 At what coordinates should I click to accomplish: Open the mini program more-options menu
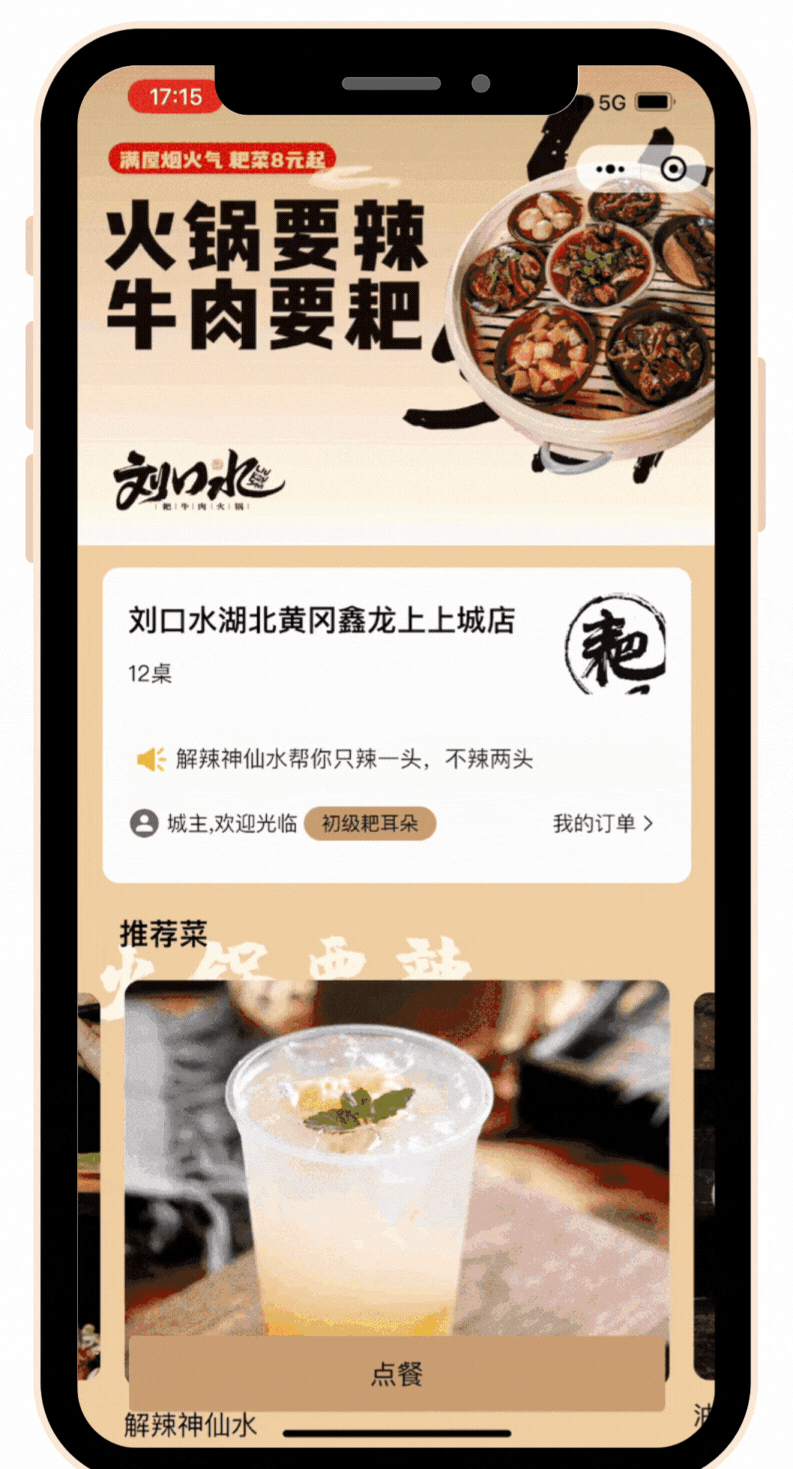(x=609, y=169)
